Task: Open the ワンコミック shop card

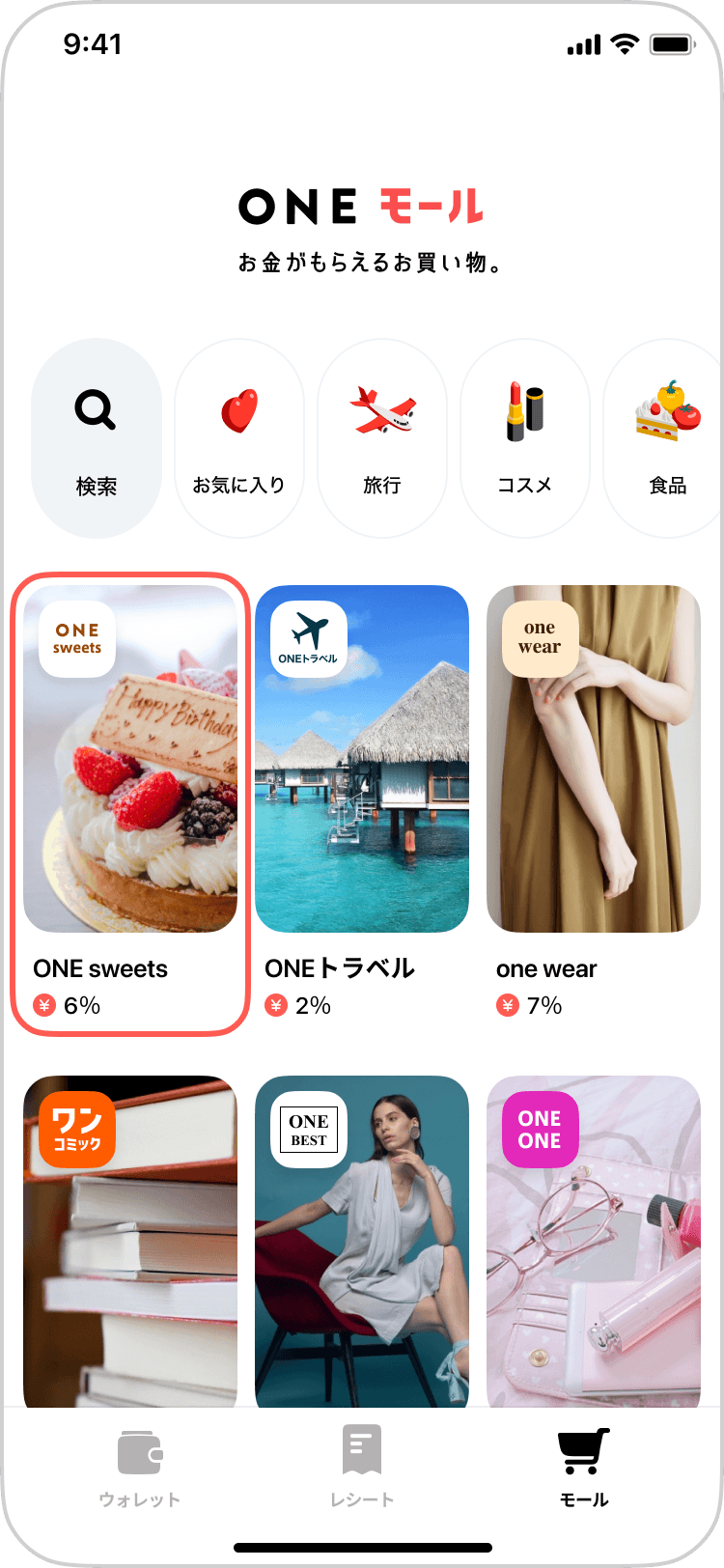Action: click(x=130, y=1241)
